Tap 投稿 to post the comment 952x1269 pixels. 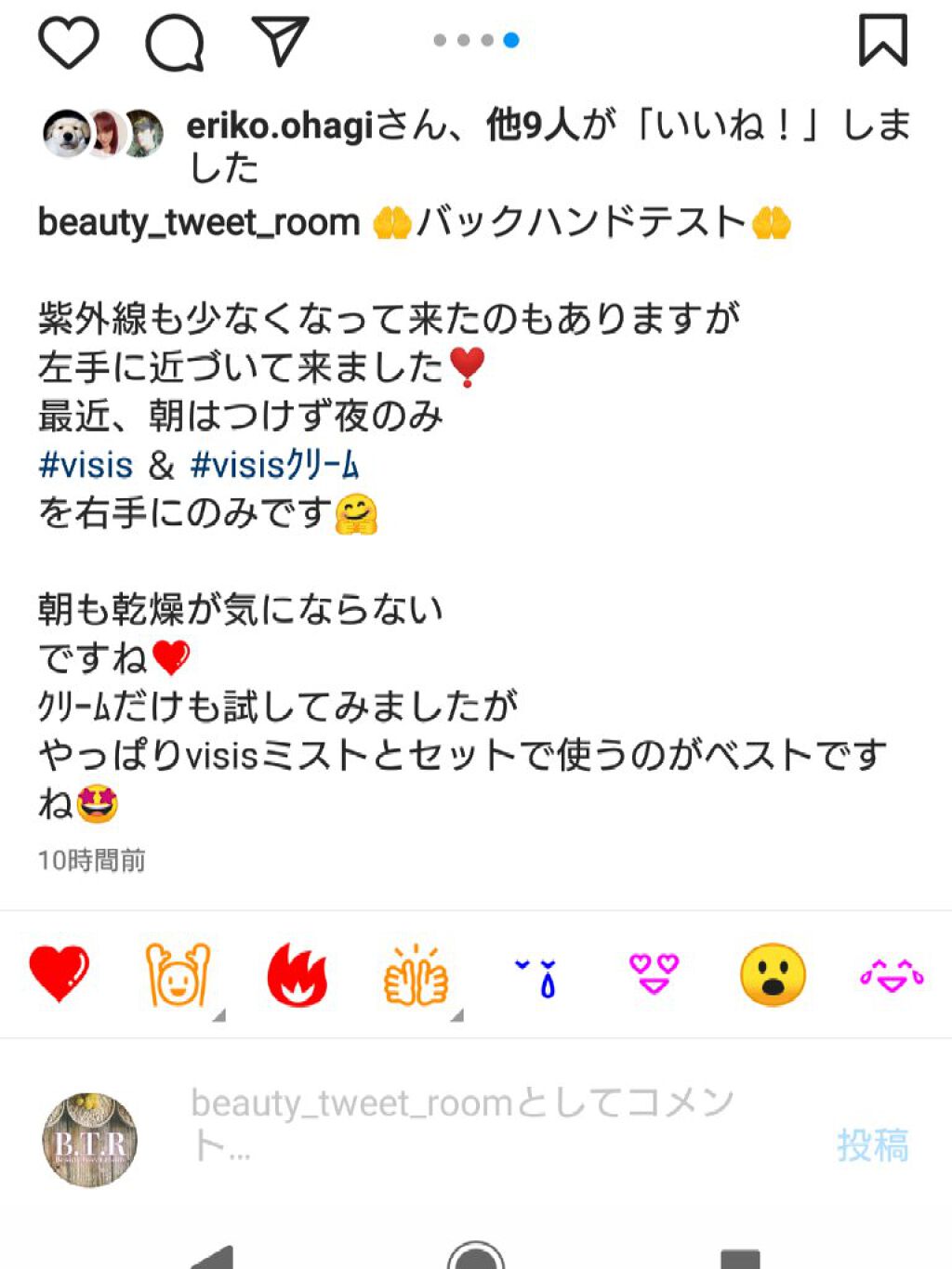point(872,1144)
